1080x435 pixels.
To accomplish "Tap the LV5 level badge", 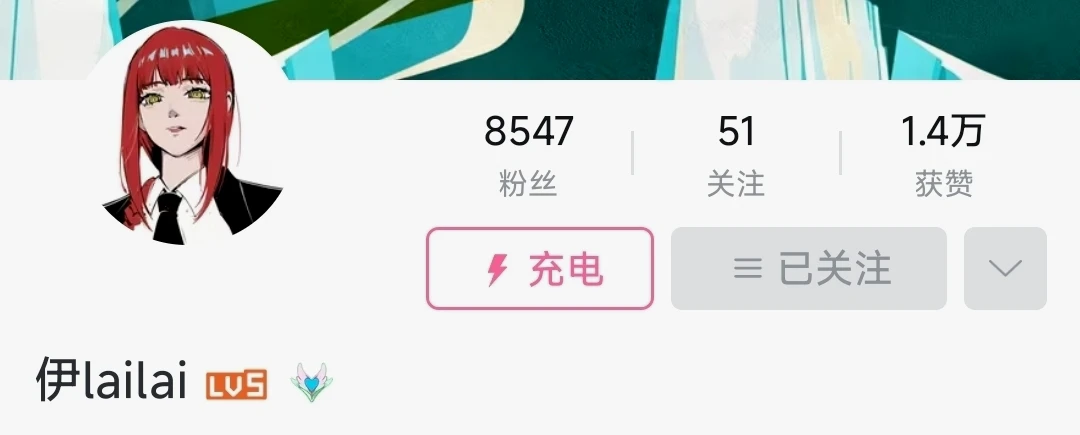I will tap(237, 384).
